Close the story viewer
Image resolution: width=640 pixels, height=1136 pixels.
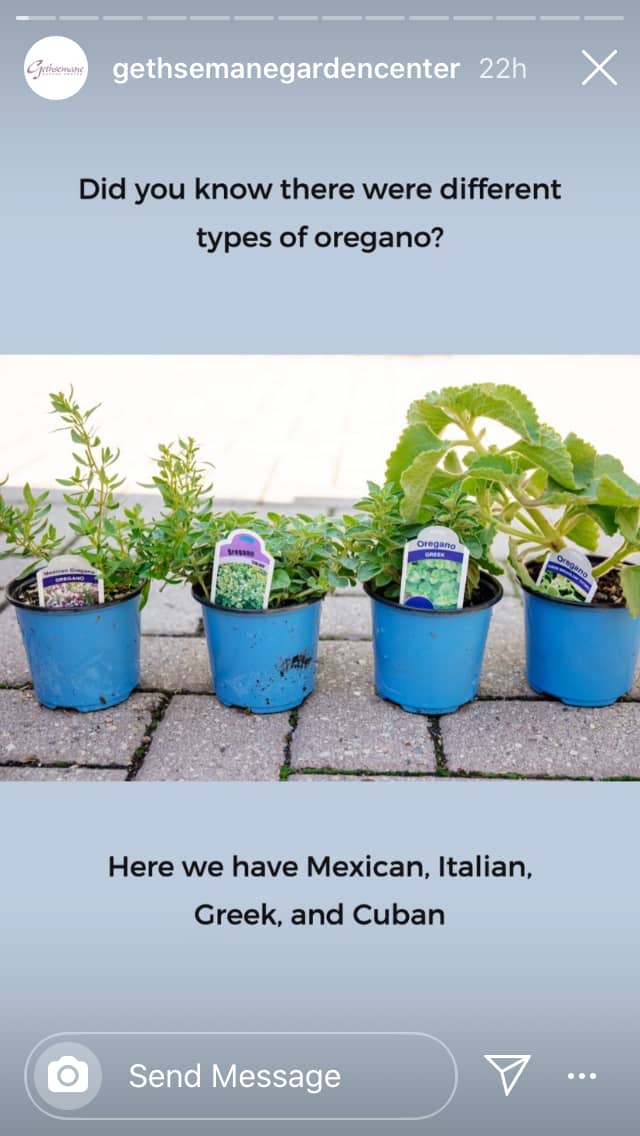click(599, 68)
